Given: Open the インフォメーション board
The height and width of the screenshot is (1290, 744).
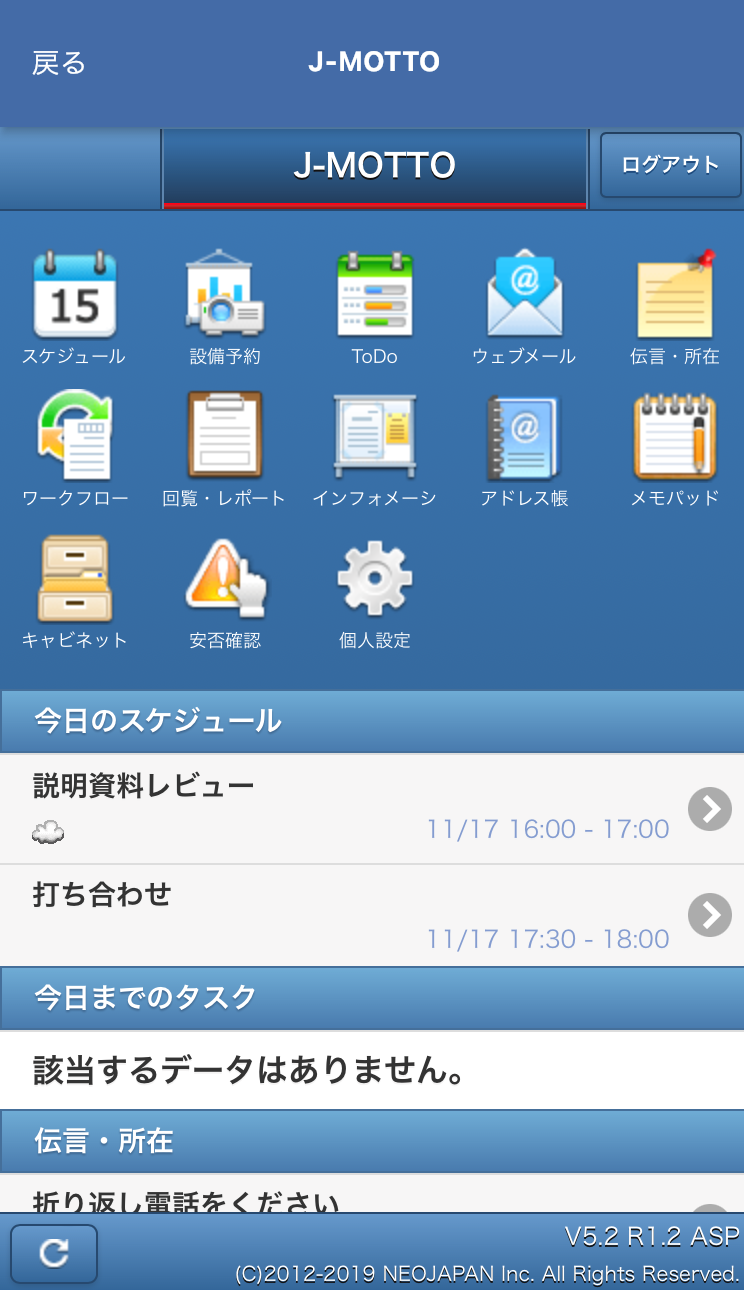Looking at the screenshot, I should (375, 450).
